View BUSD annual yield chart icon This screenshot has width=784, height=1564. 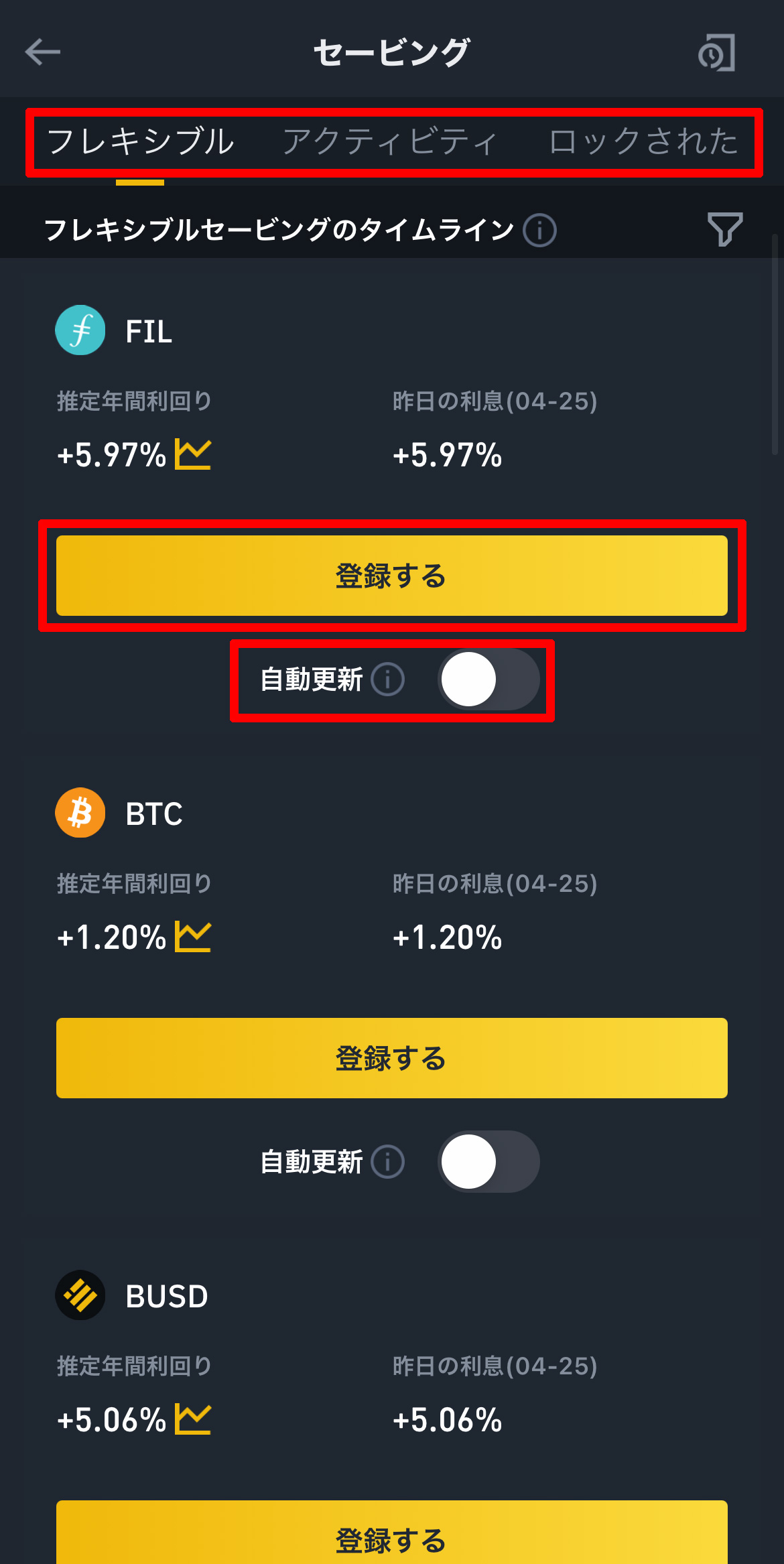(193, 1419)
